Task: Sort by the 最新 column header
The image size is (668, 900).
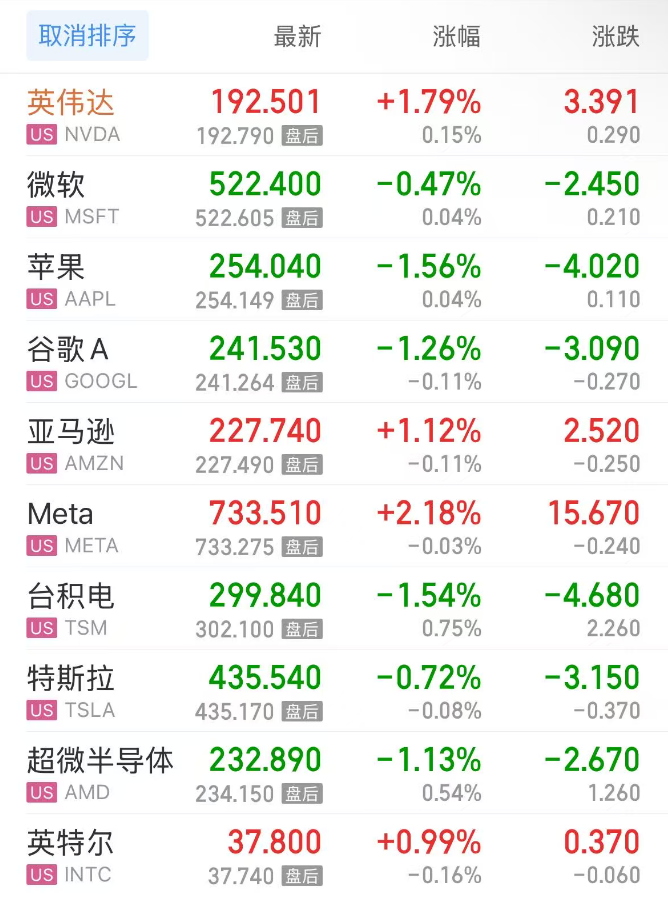Action: tap(297, 37)
